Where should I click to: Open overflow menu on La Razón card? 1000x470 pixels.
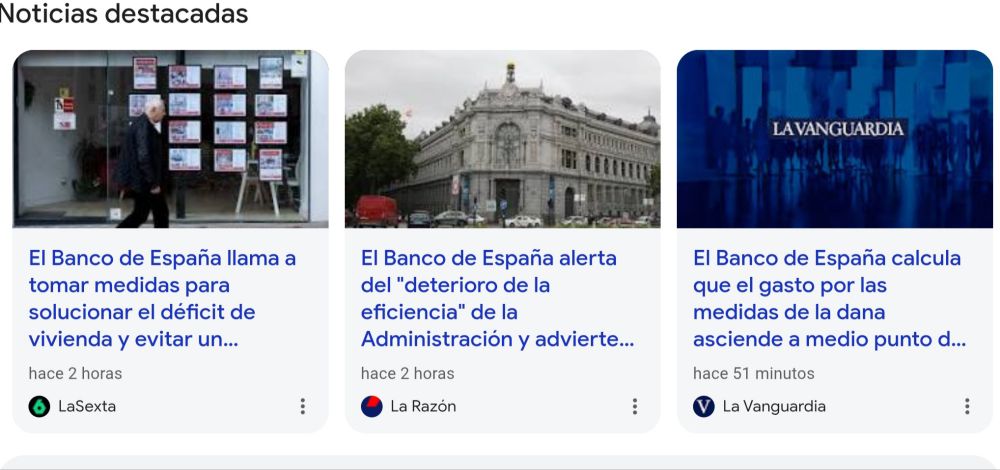click(634, 406)
